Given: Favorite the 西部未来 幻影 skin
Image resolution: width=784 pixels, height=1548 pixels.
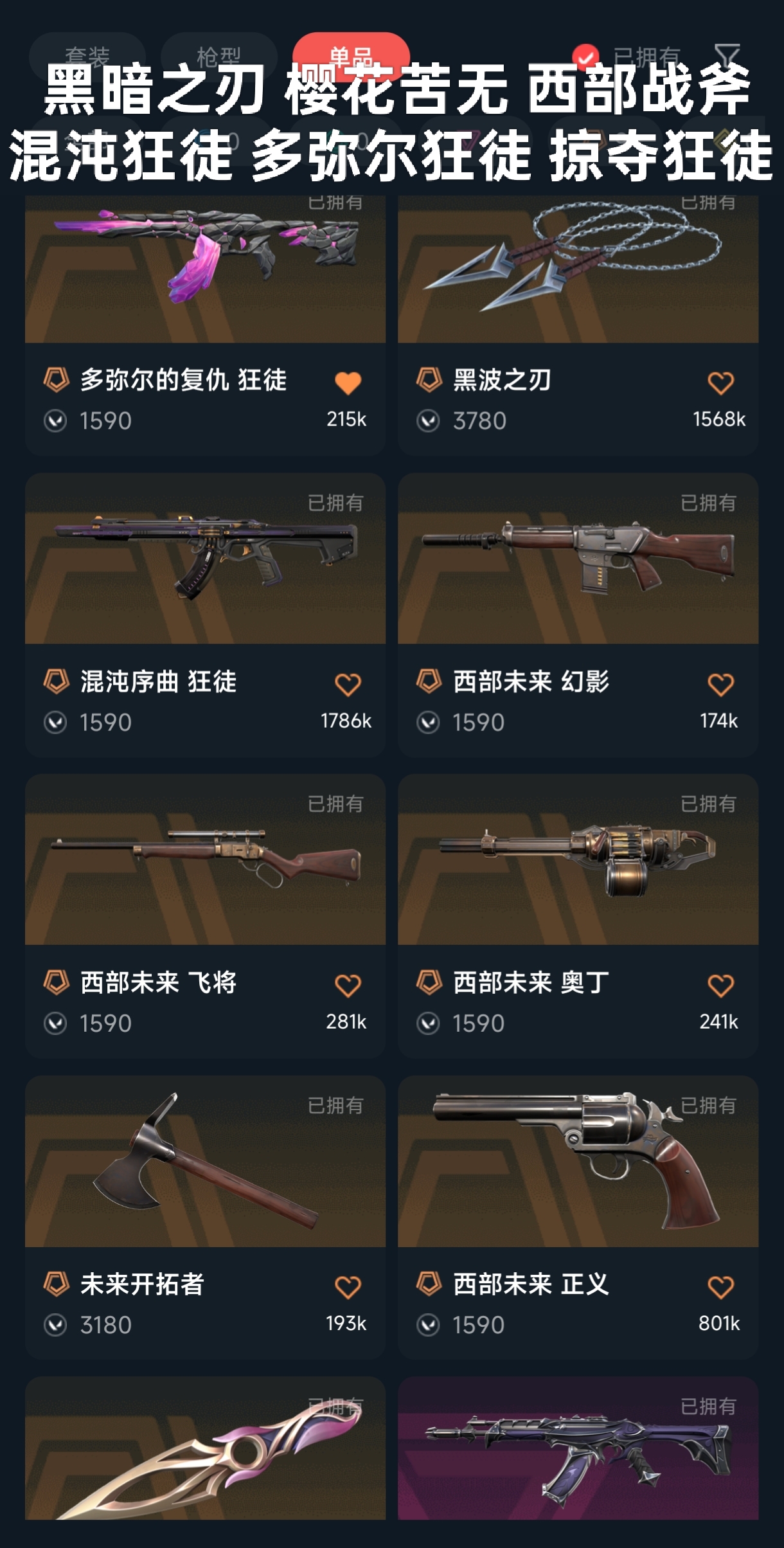Looking at the screenshot, I should point(720,685).
